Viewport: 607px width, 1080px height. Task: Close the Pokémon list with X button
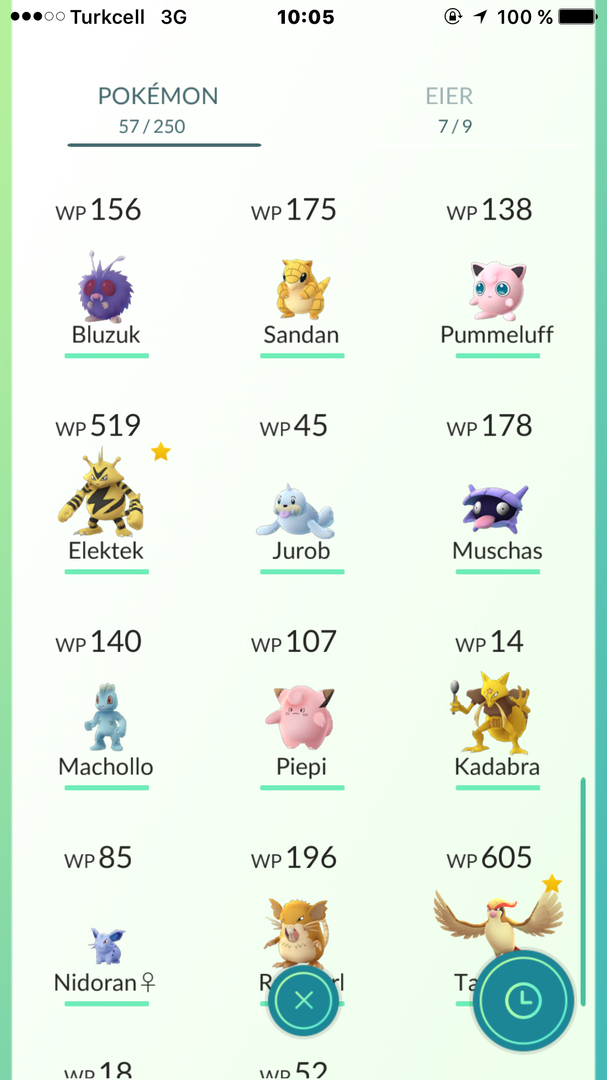pos(305,999)
